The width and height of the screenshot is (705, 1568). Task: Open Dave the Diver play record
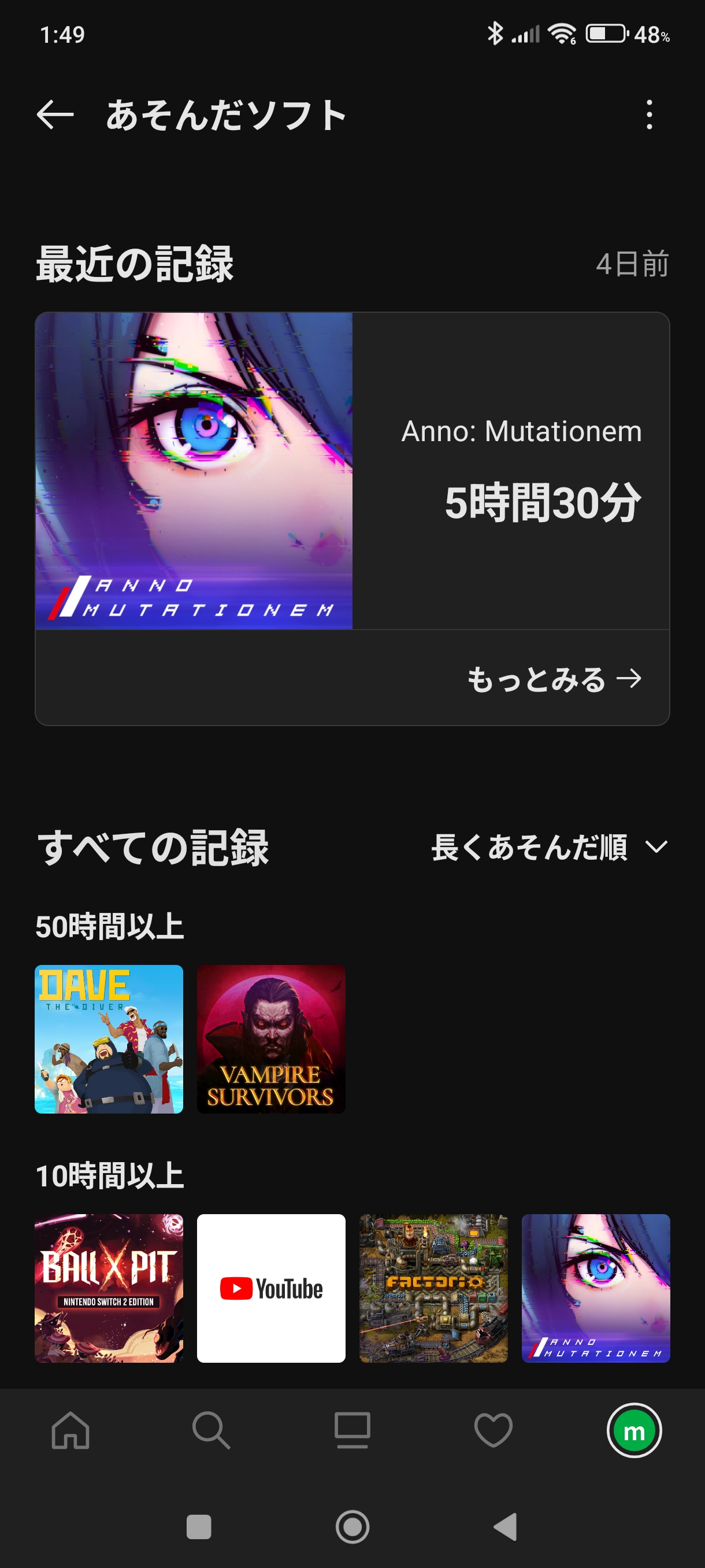[x=109, y=1039]
